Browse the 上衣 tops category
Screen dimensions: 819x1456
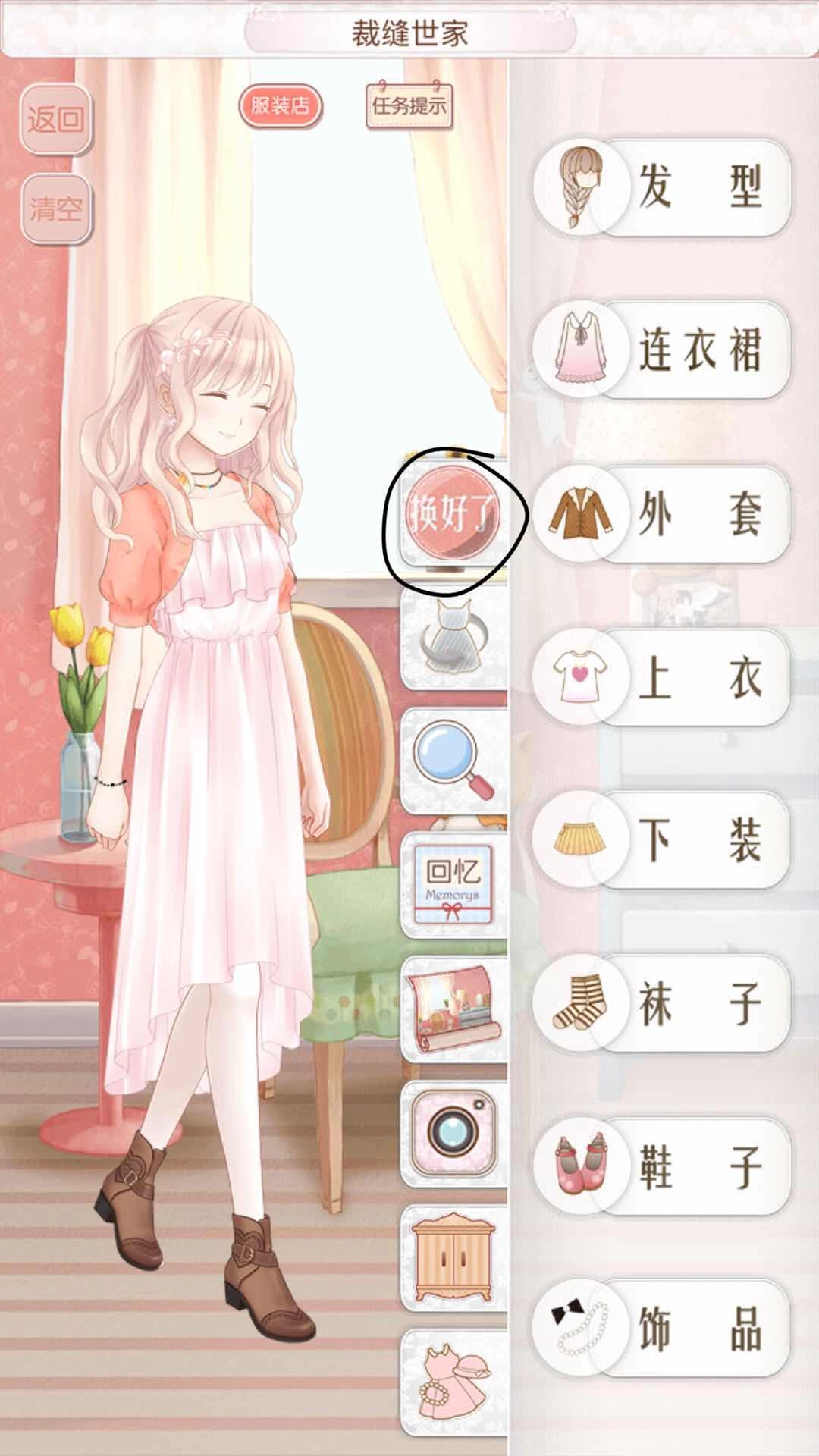pos(662,676)
